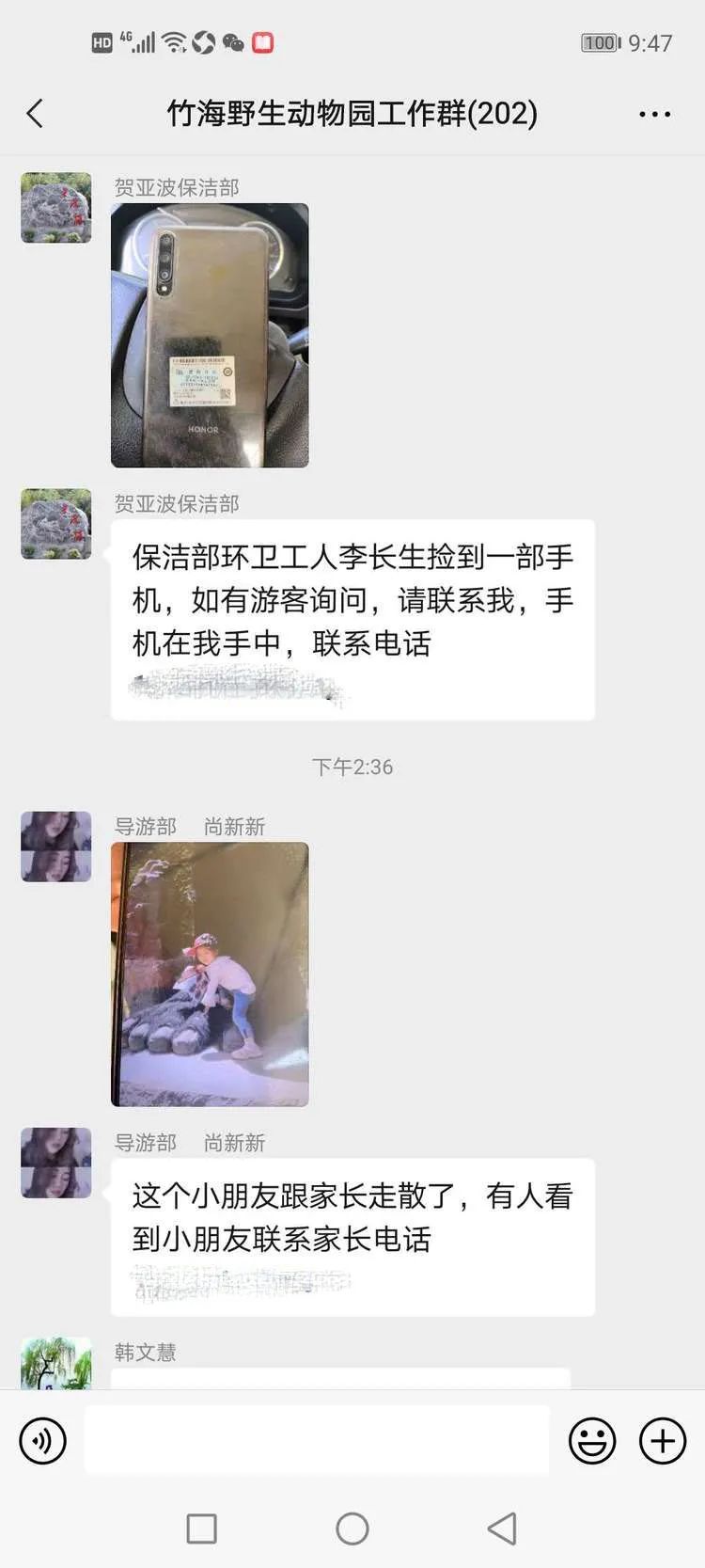Open 贺亚波保洁部's avatar beside the phone photo
Image resolution: width=705 pixels, height=1568 pixels.
tap(56, 208)
